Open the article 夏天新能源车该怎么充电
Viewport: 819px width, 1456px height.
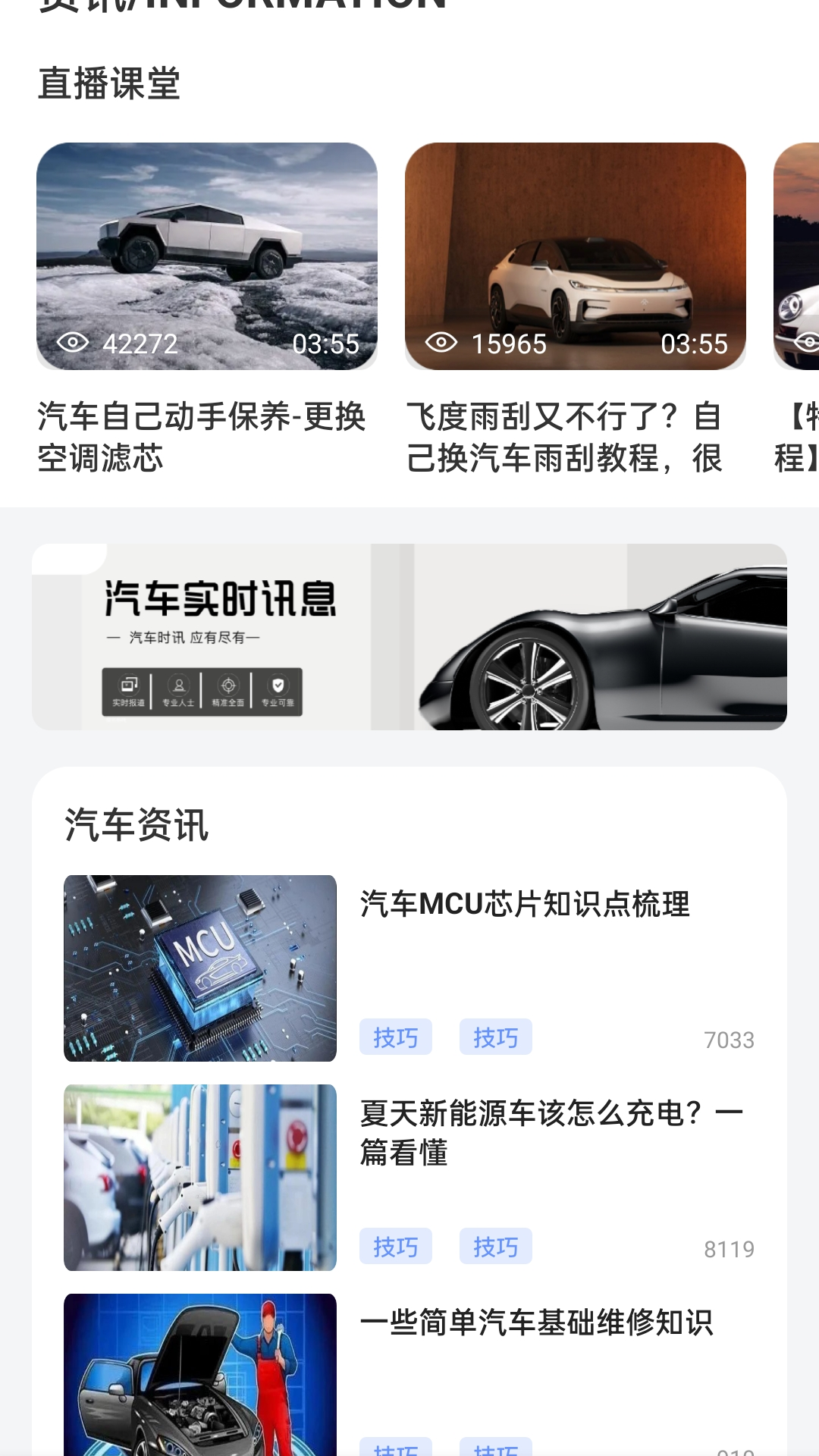[x=551, y=1133]
